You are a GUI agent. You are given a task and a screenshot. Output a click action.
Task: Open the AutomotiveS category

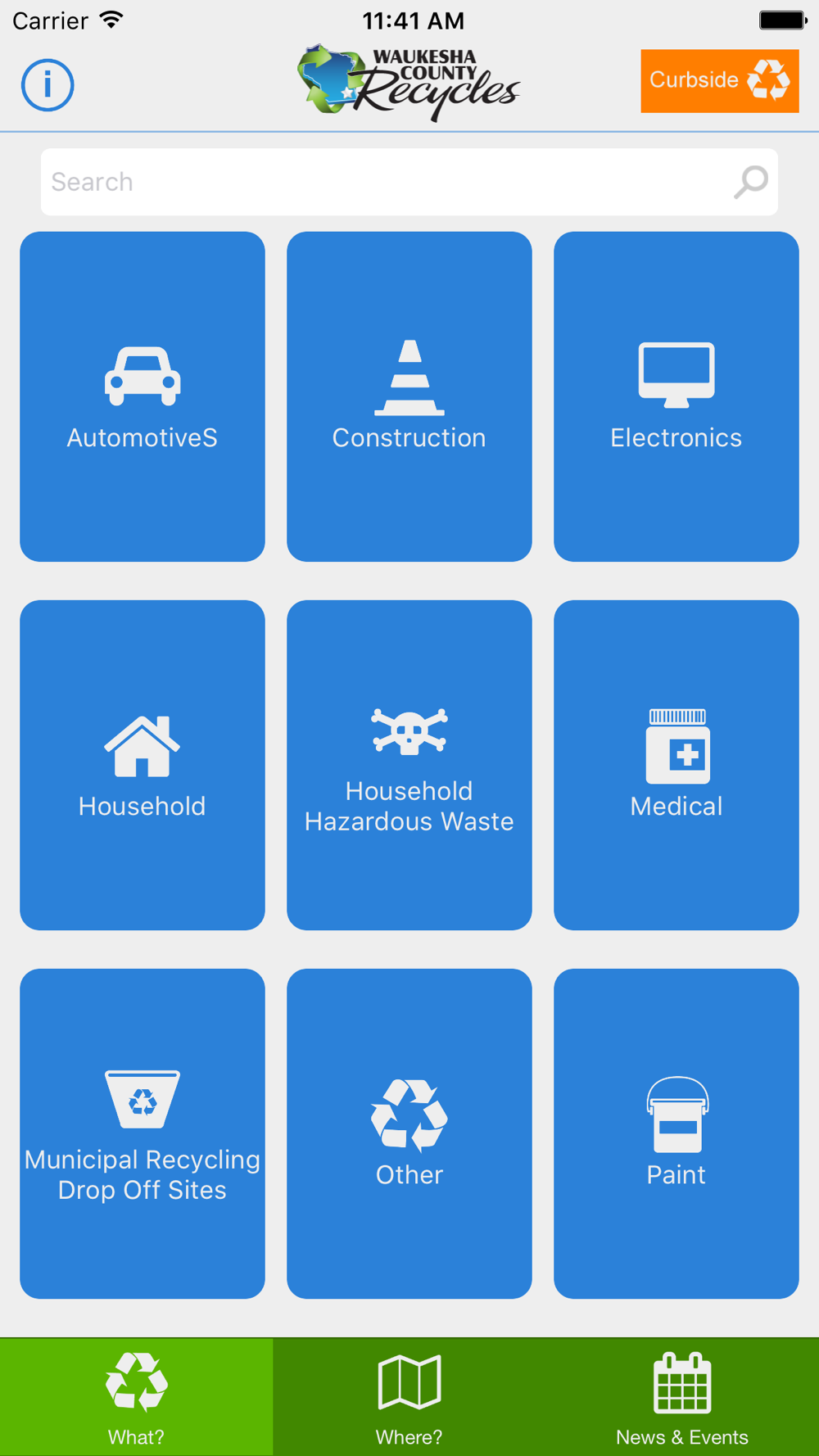pos(143,396)
